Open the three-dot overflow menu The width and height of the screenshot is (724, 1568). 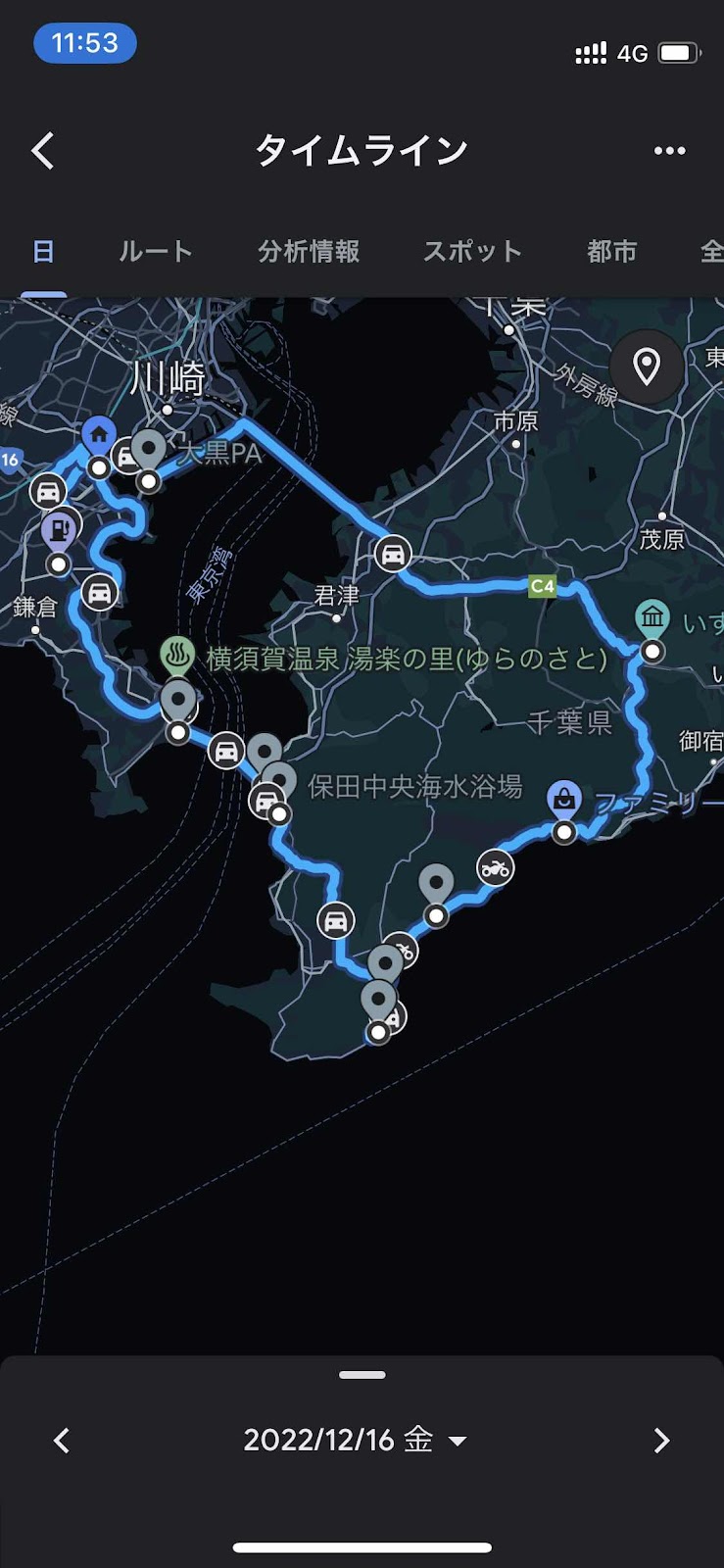(x=669, y=151)
